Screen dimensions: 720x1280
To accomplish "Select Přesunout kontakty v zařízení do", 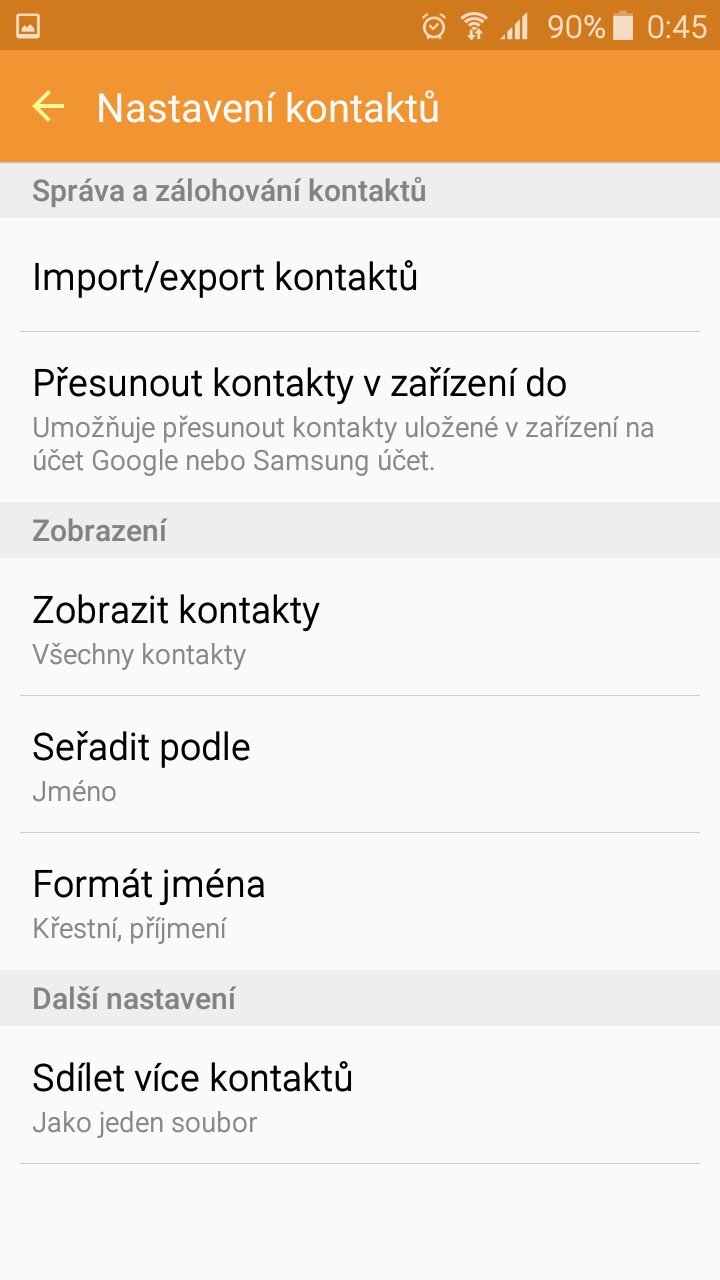I will tap(360, 417).
